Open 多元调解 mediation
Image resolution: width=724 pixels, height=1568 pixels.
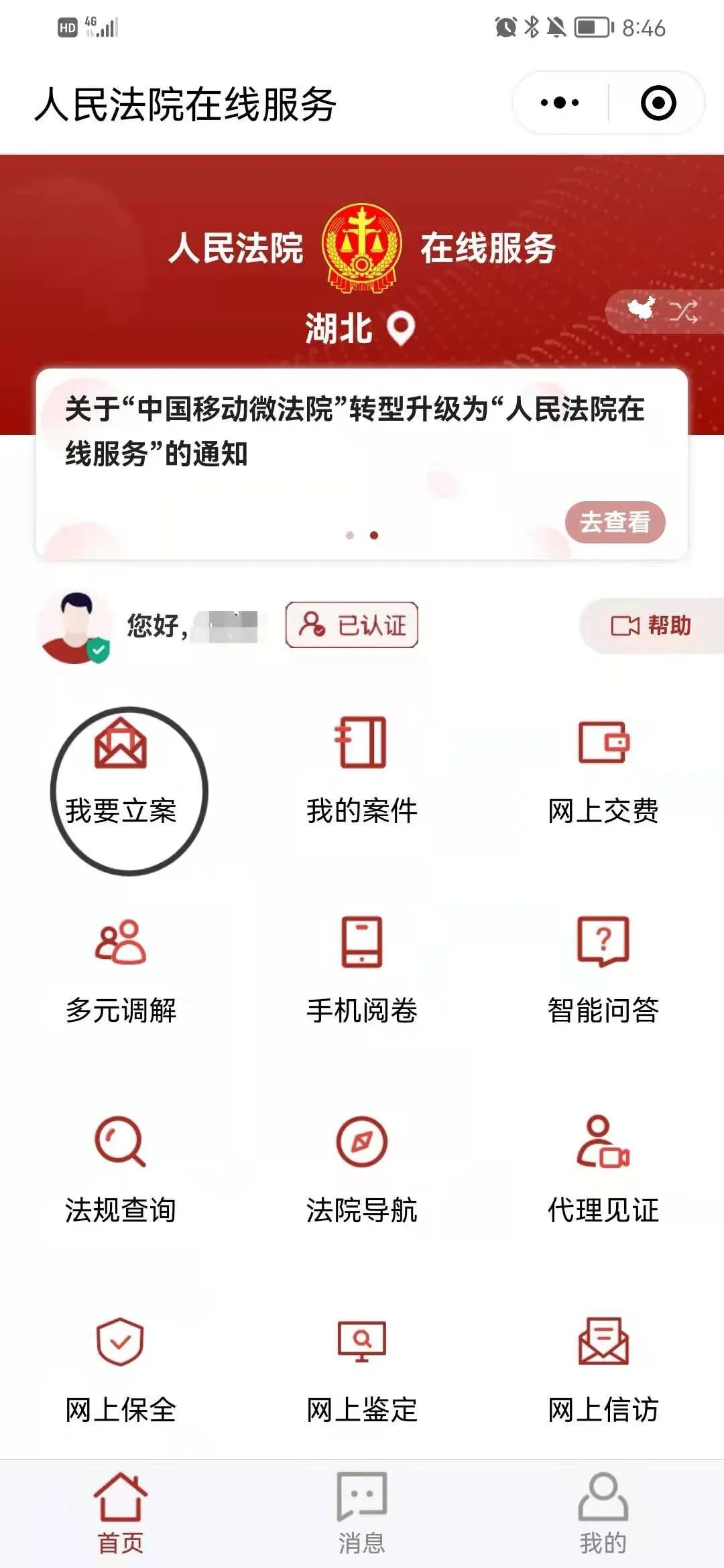point(121,970)
